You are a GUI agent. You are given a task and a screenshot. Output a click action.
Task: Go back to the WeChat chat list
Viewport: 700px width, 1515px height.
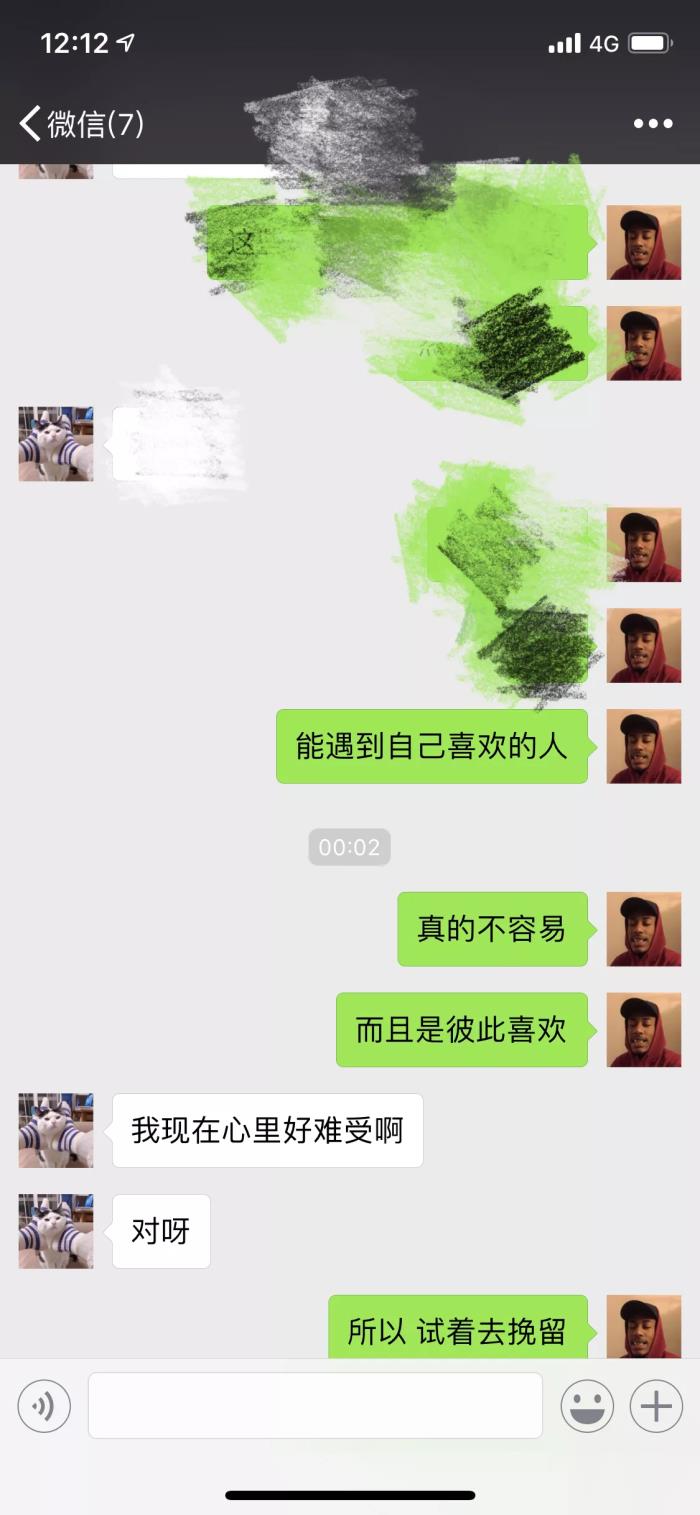coord(80,124)
